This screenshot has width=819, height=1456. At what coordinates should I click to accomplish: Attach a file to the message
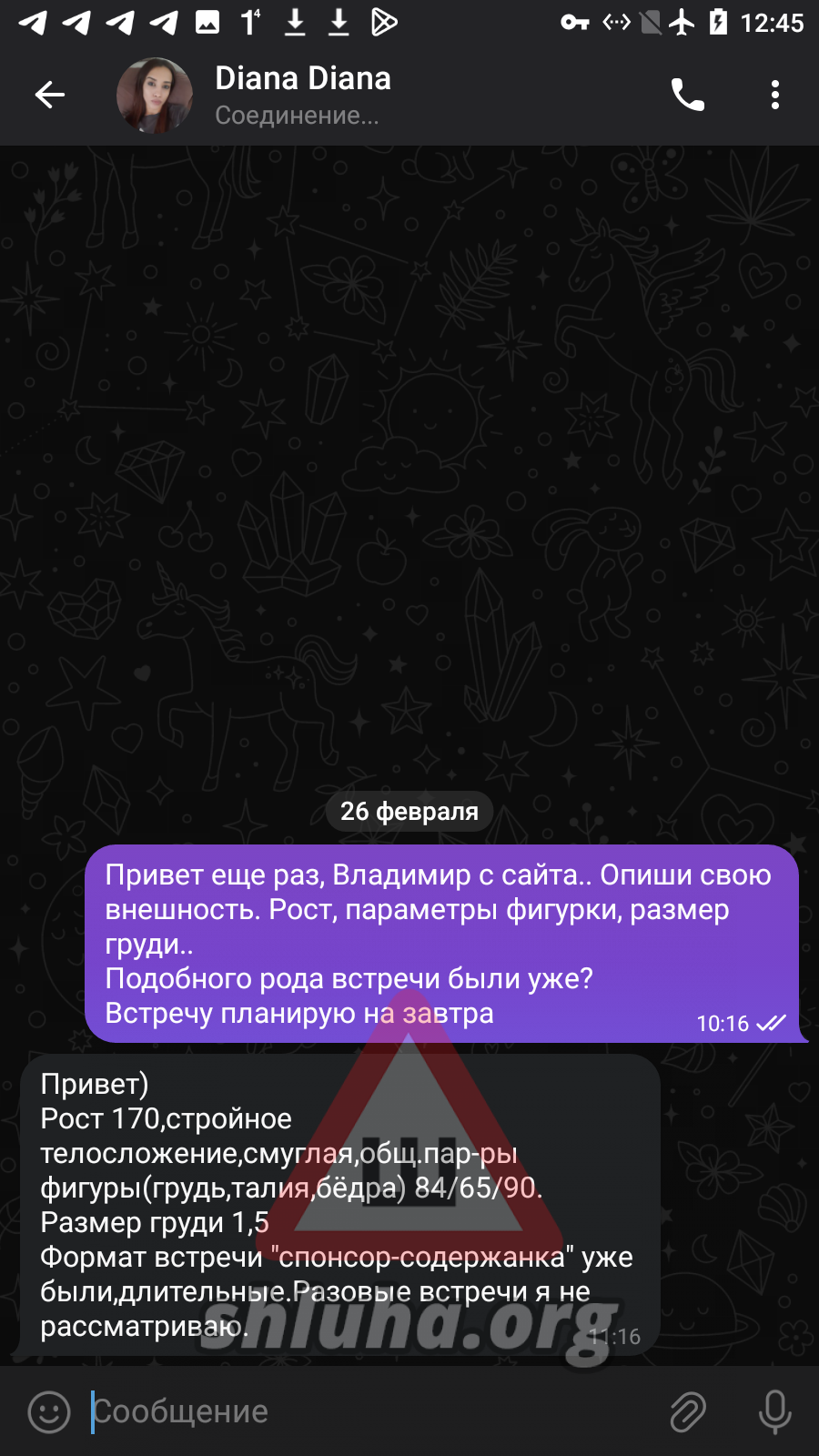(688, 1411)
